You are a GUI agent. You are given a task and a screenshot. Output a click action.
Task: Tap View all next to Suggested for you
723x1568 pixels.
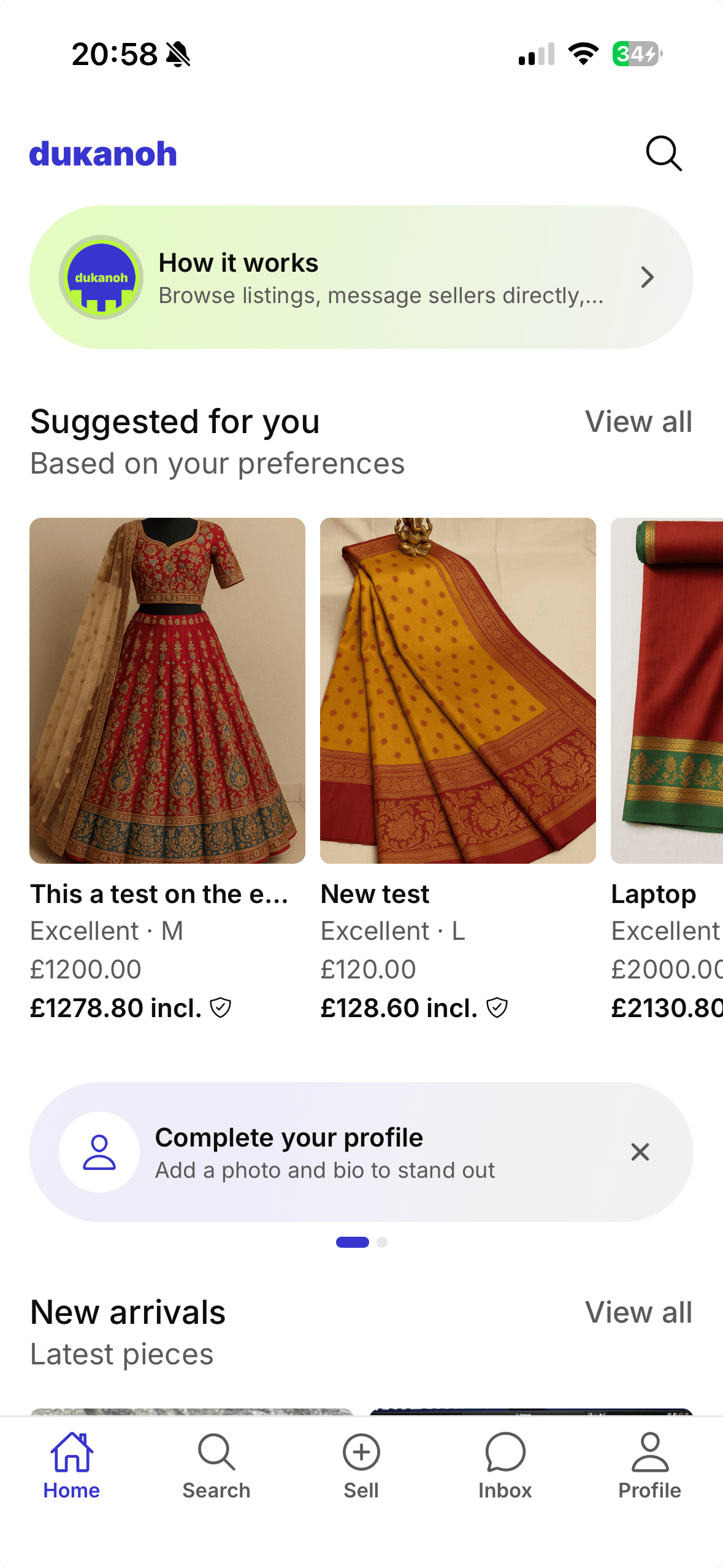(639, 421)
